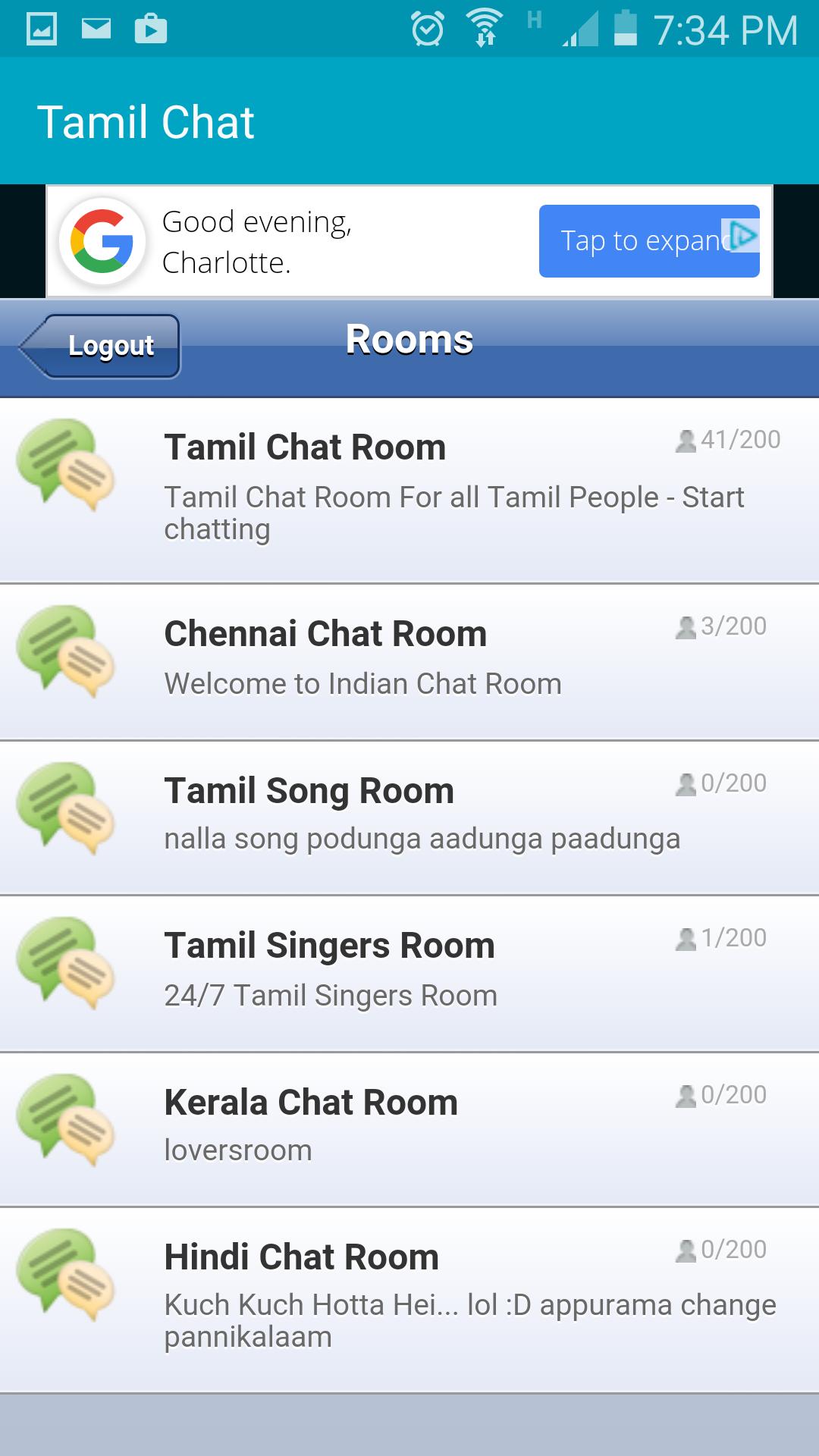The image size is (819, 1456).
Task: Tap the user icon beside Kerala Chat Room count
Action: click(x=686, y=1095)
